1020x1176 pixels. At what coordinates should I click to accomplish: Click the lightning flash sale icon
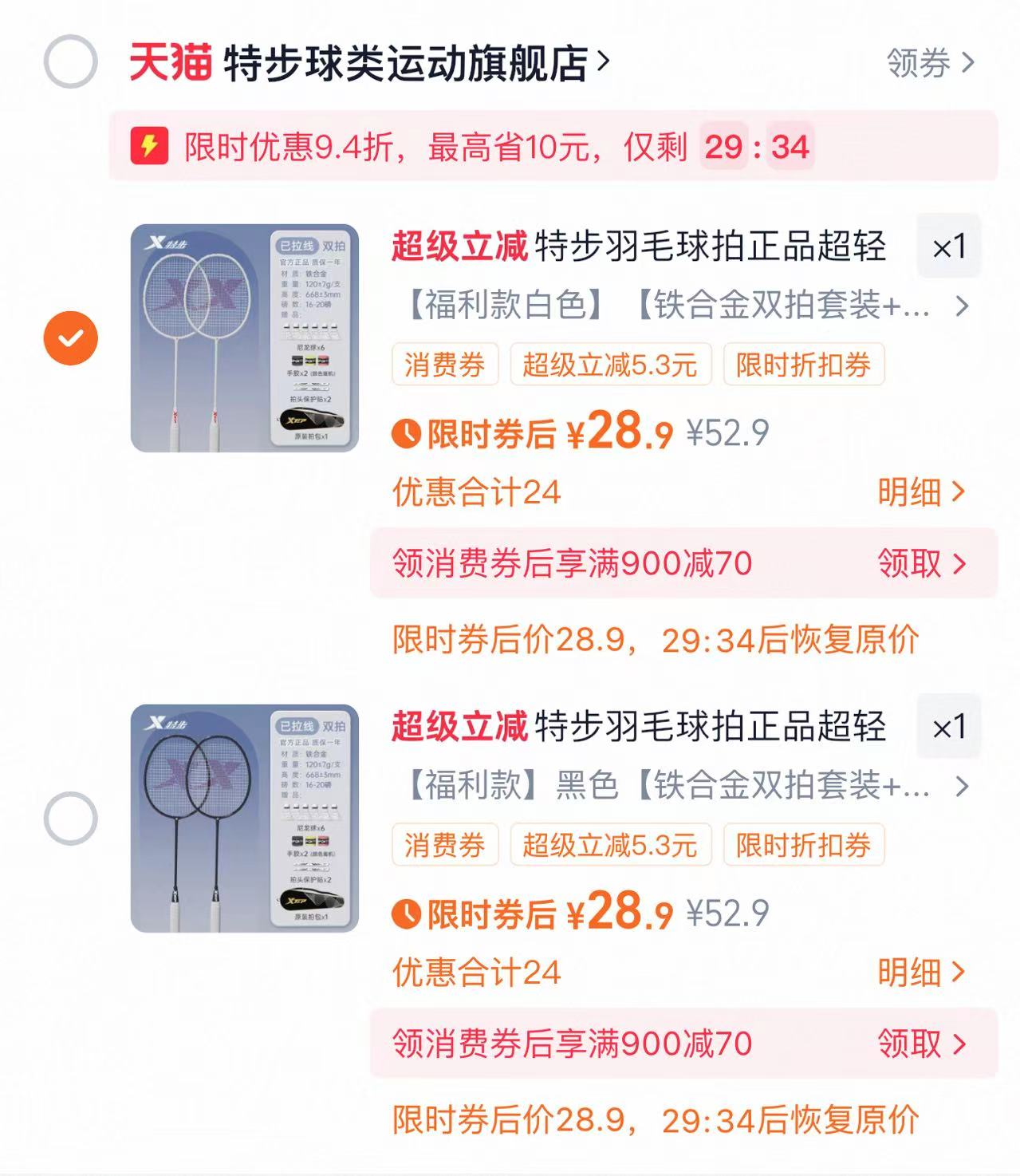pos(149,147)
